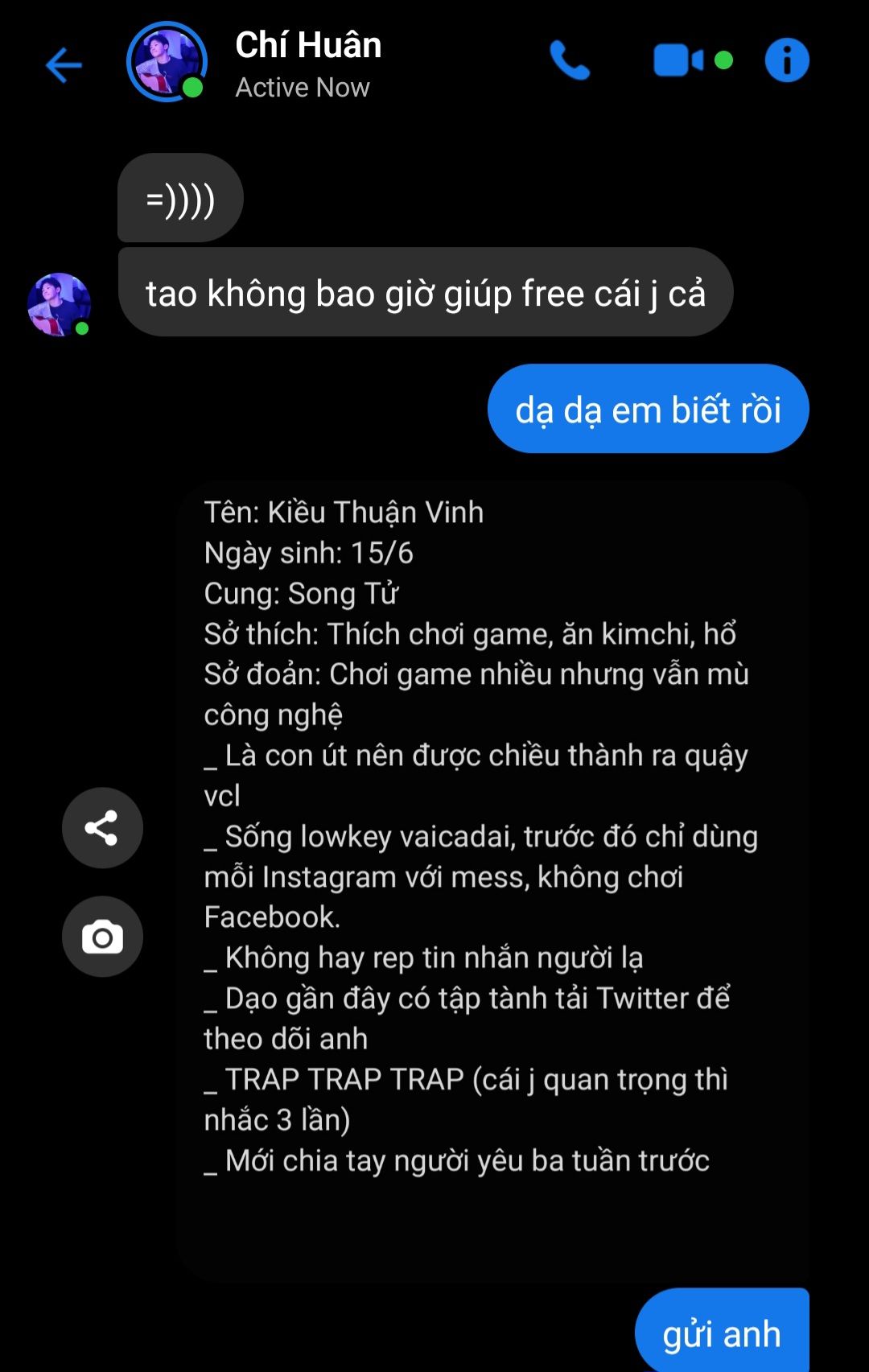869x1372 pixels.
Task: Start a video call with Chí Huân
Action: [x=678, y=61]
